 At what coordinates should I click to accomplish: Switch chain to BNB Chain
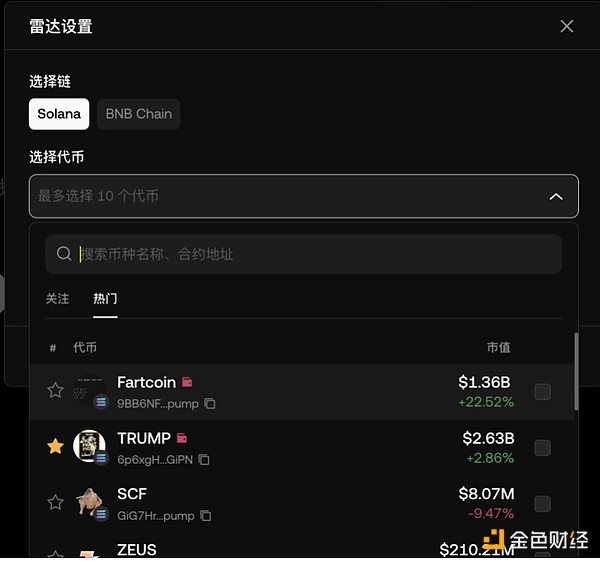139,114
